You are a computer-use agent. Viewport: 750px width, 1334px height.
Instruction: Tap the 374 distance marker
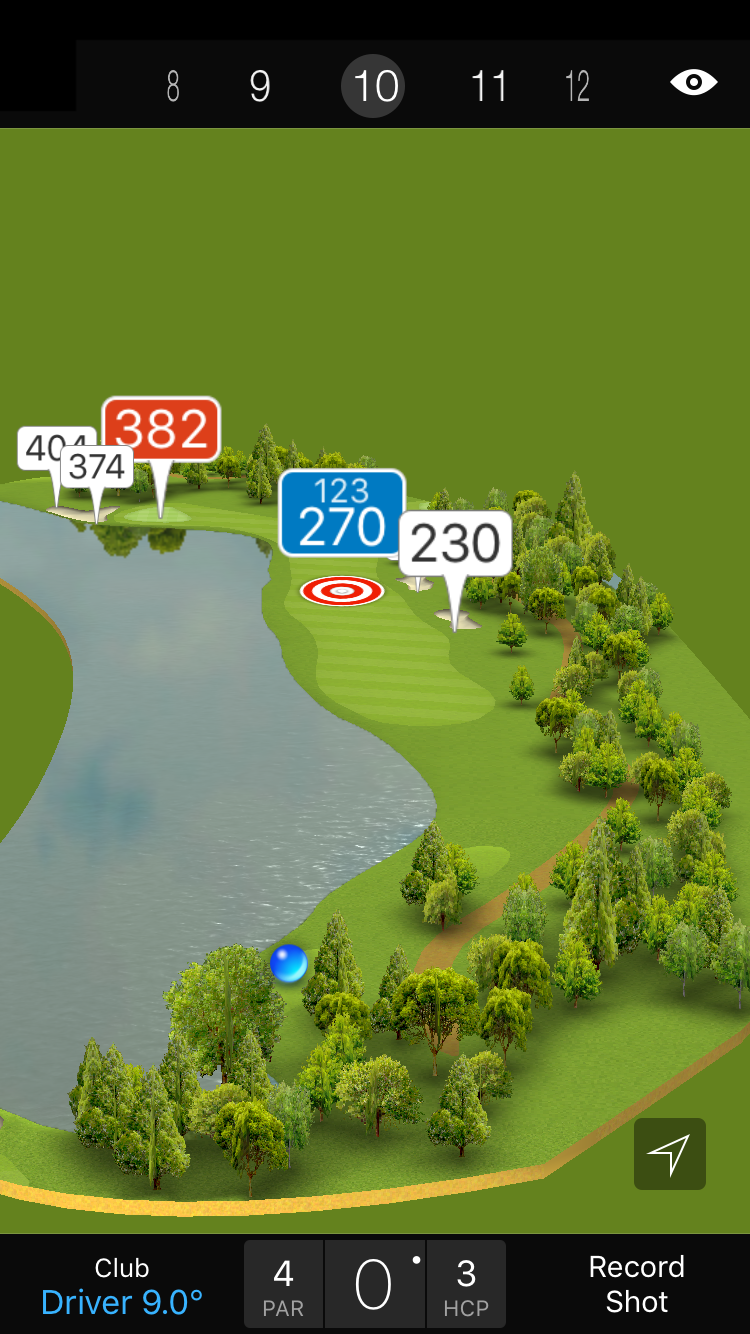point(97,467)
